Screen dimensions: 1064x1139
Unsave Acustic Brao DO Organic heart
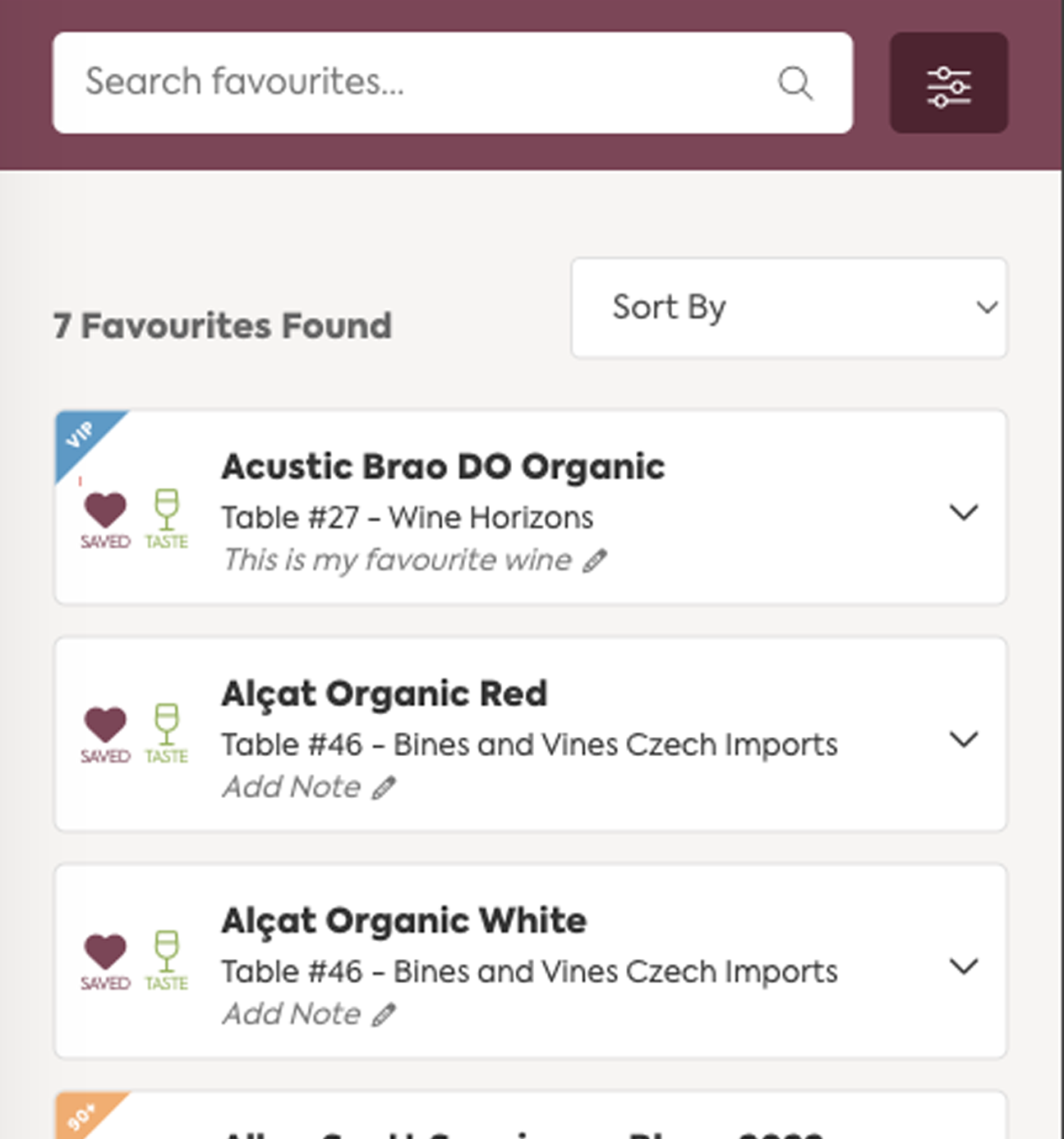105,511
